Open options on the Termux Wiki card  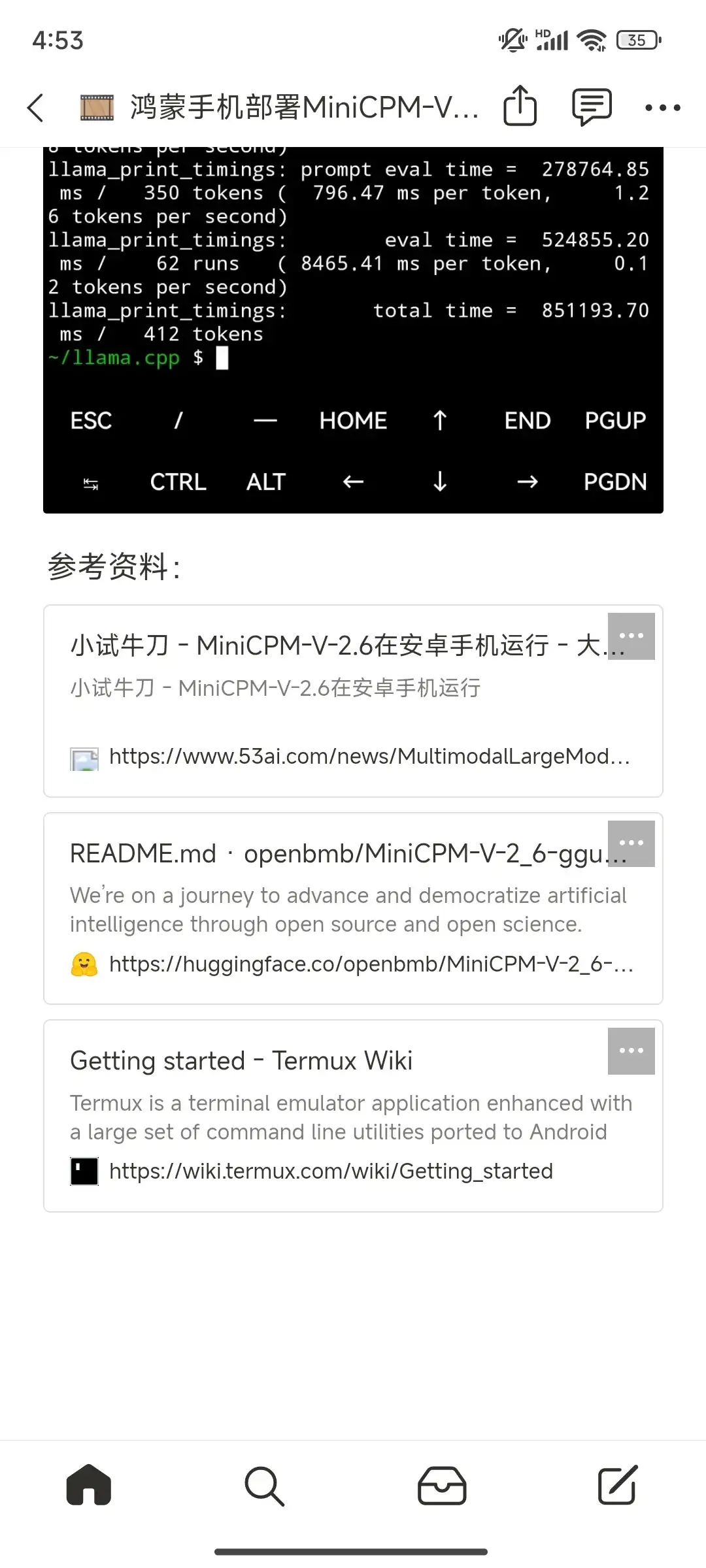coord(631,1051)
